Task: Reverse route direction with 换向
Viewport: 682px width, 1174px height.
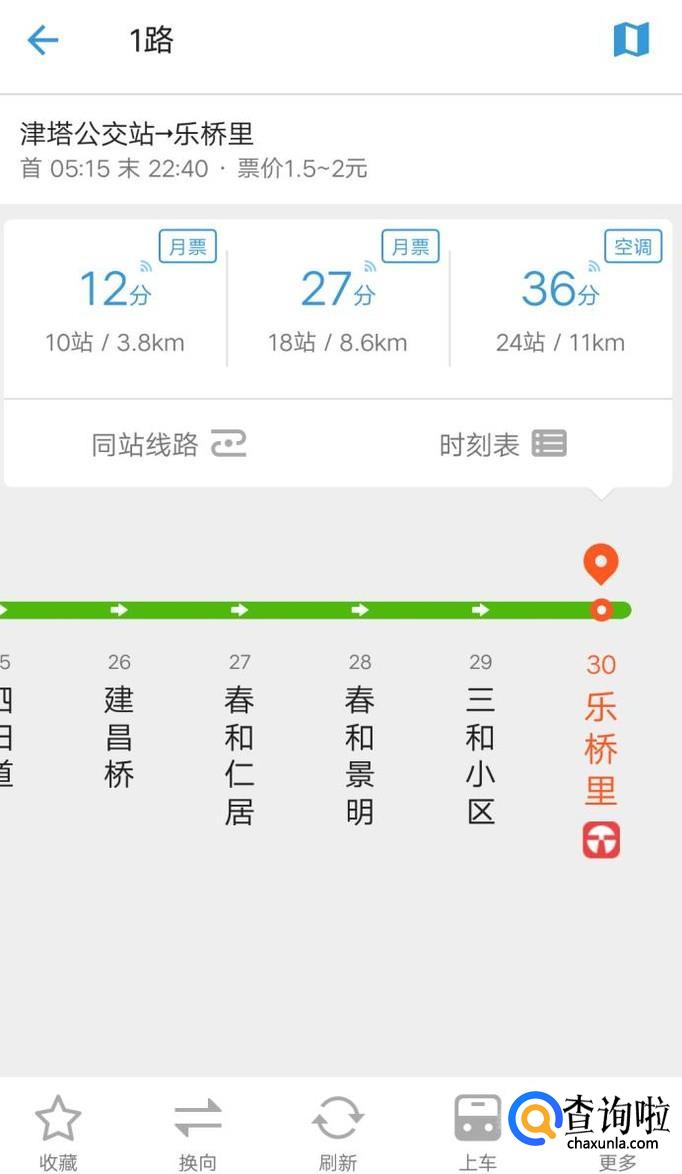Action: [197, 1132]
